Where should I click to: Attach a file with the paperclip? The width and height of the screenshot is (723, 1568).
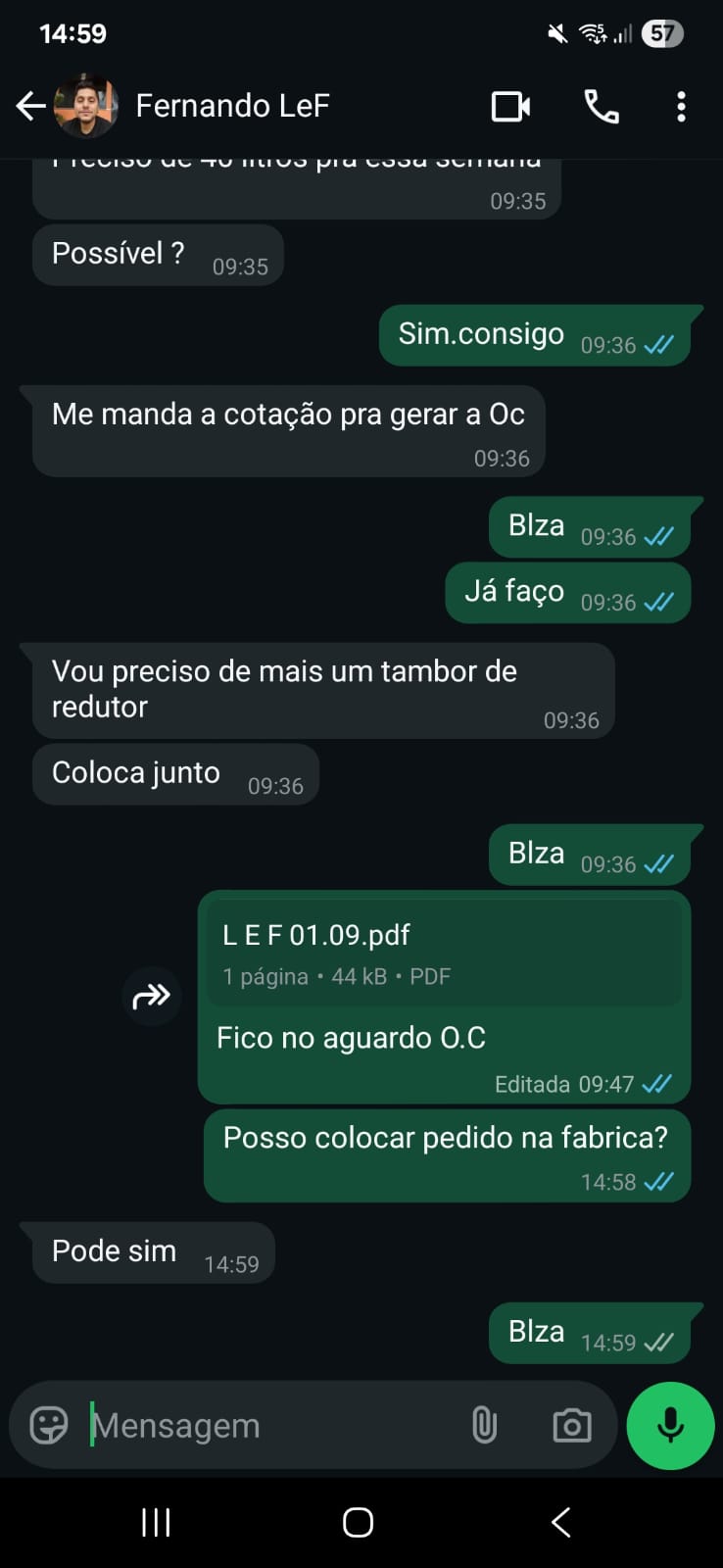point(484,1425)
